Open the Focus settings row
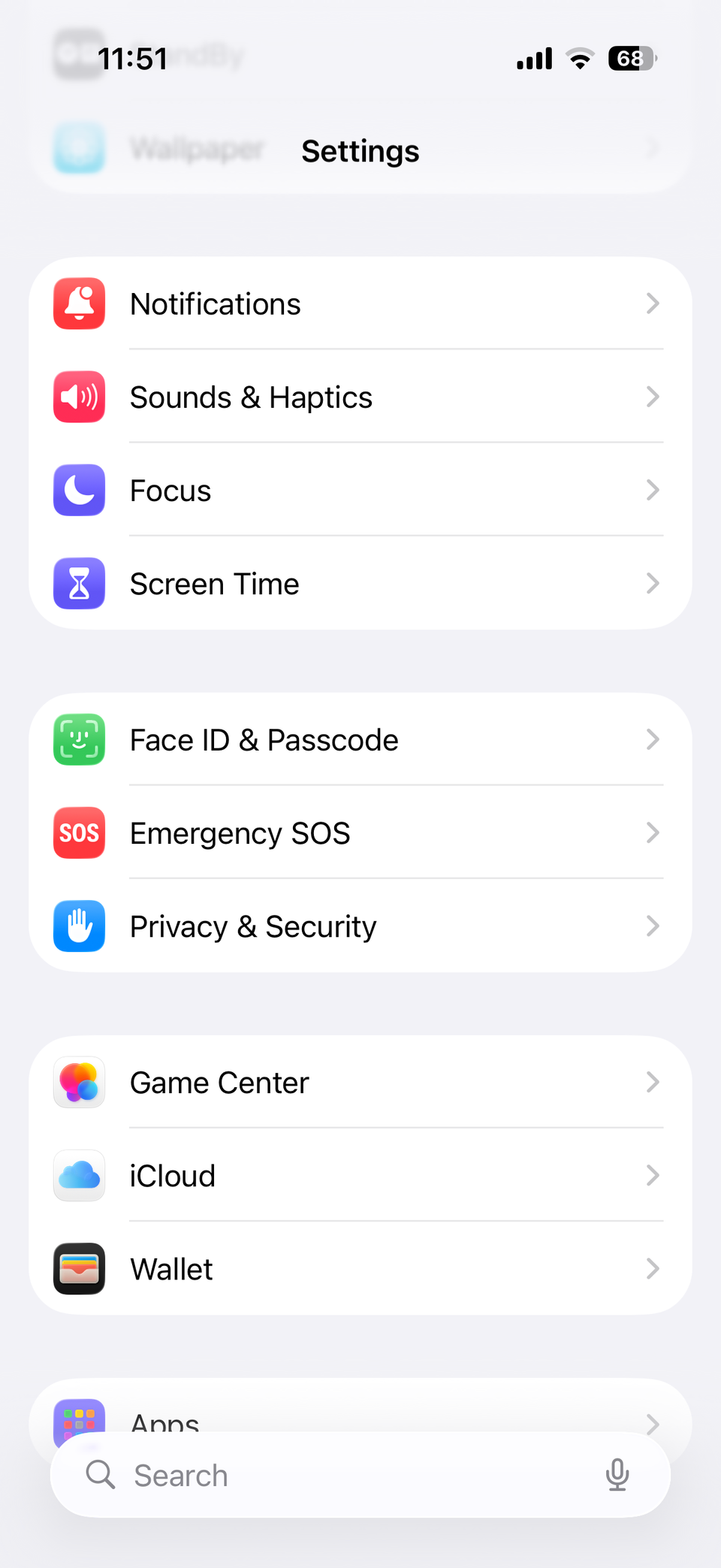Screen dimensions: 721x1568 (x=360, y=491)
